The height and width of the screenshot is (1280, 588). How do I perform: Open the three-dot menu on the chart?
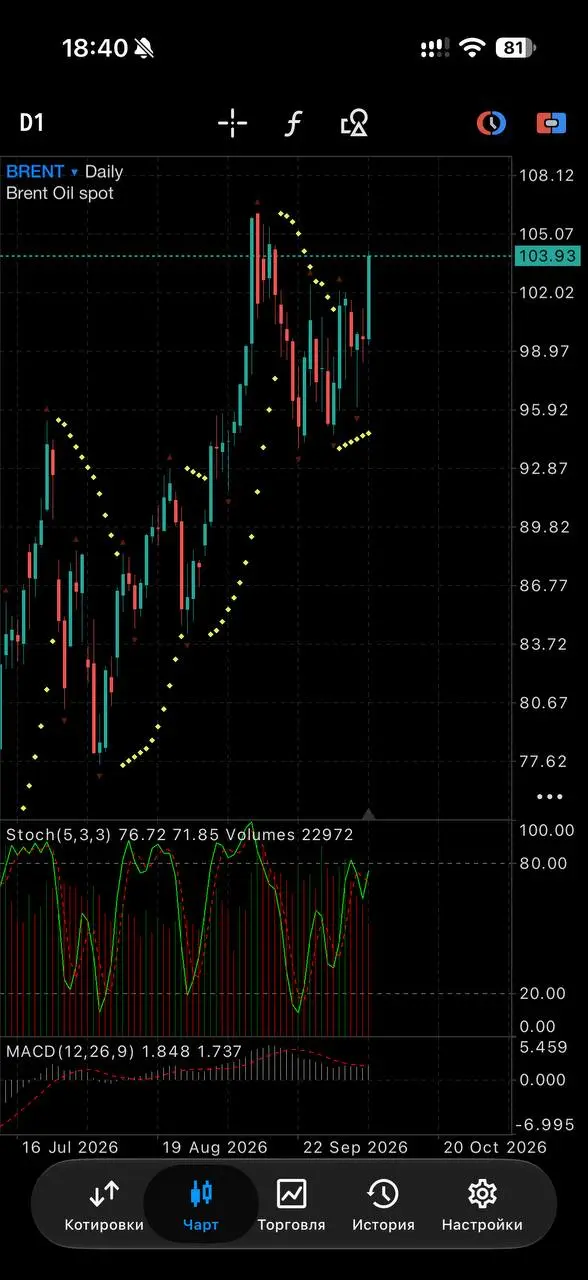(x=549, y=797)
